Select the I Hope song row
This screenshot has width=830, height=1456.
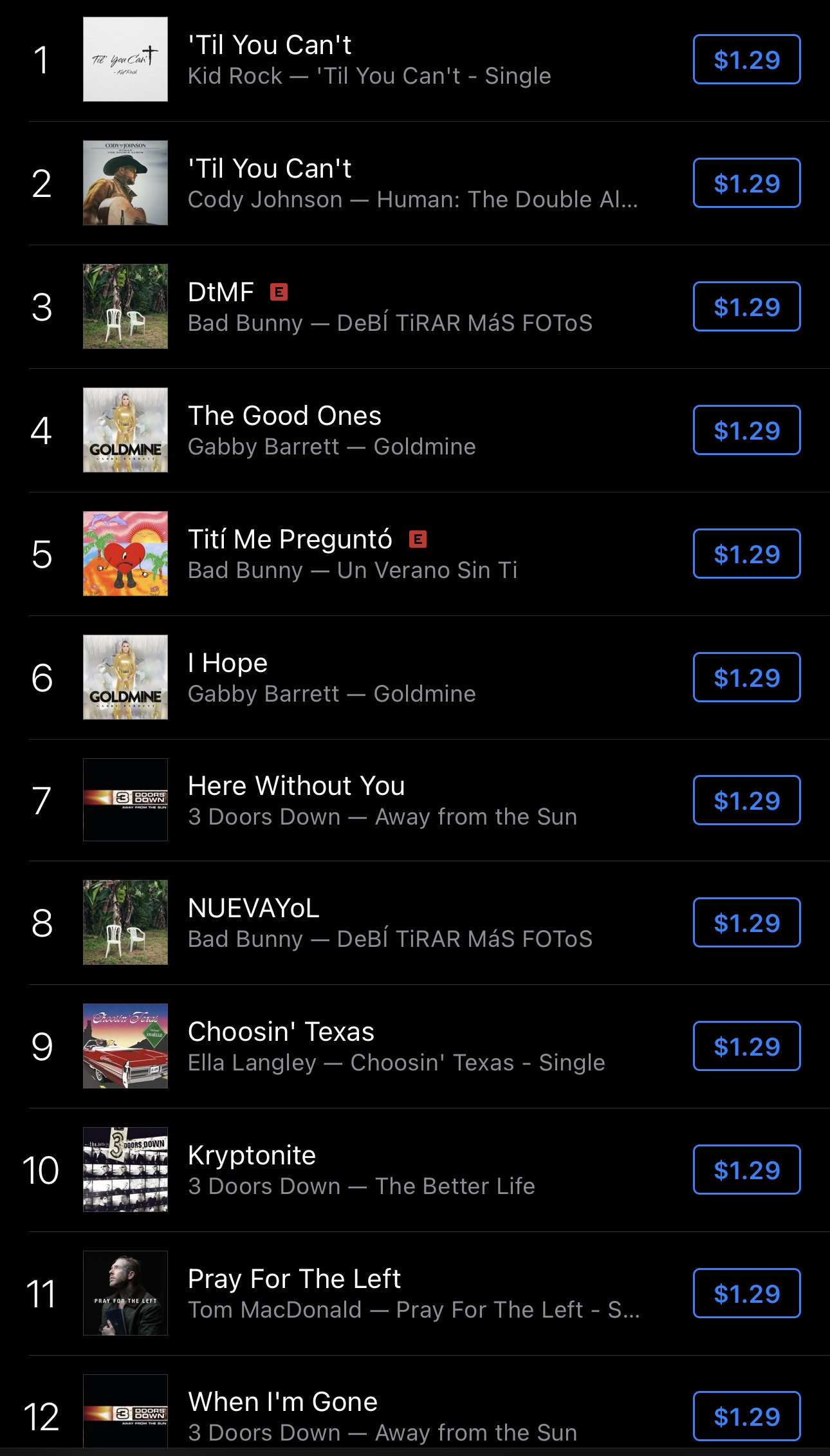[386, 678]
